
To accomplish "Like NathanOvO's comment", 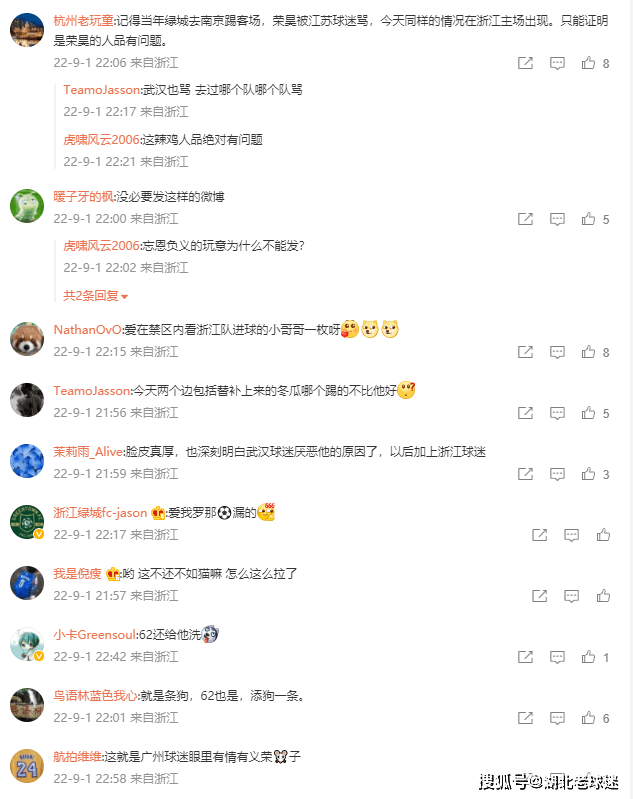I will click(589, 352).
